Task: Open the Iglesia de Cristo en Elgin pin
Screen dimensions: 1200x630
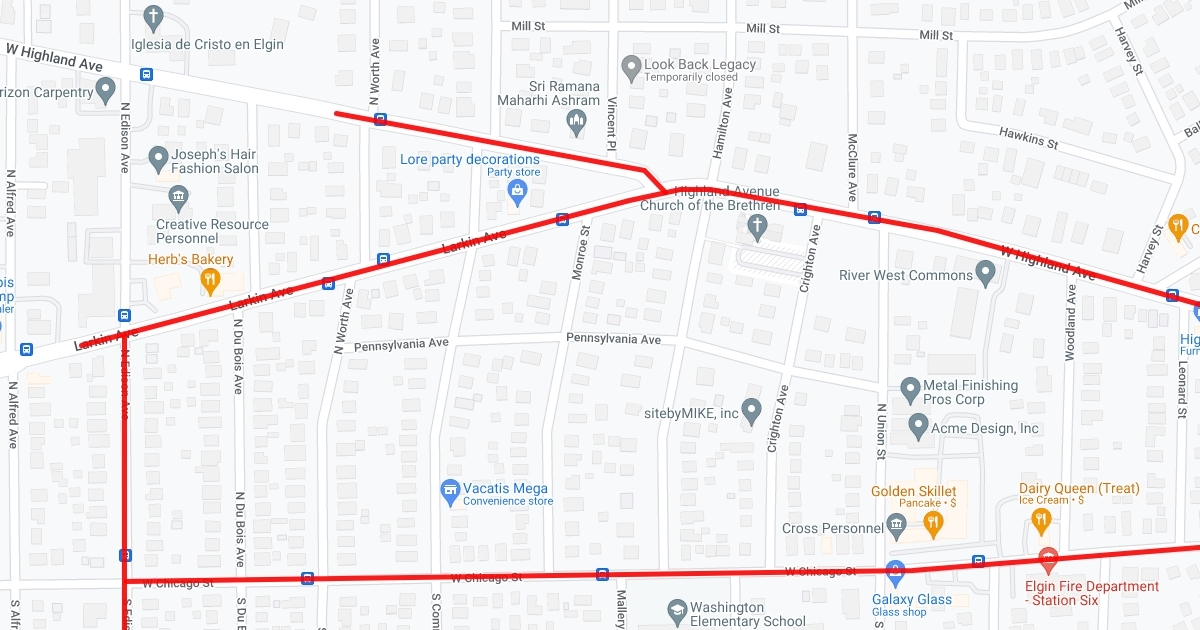Action: [x=153, y=17]
